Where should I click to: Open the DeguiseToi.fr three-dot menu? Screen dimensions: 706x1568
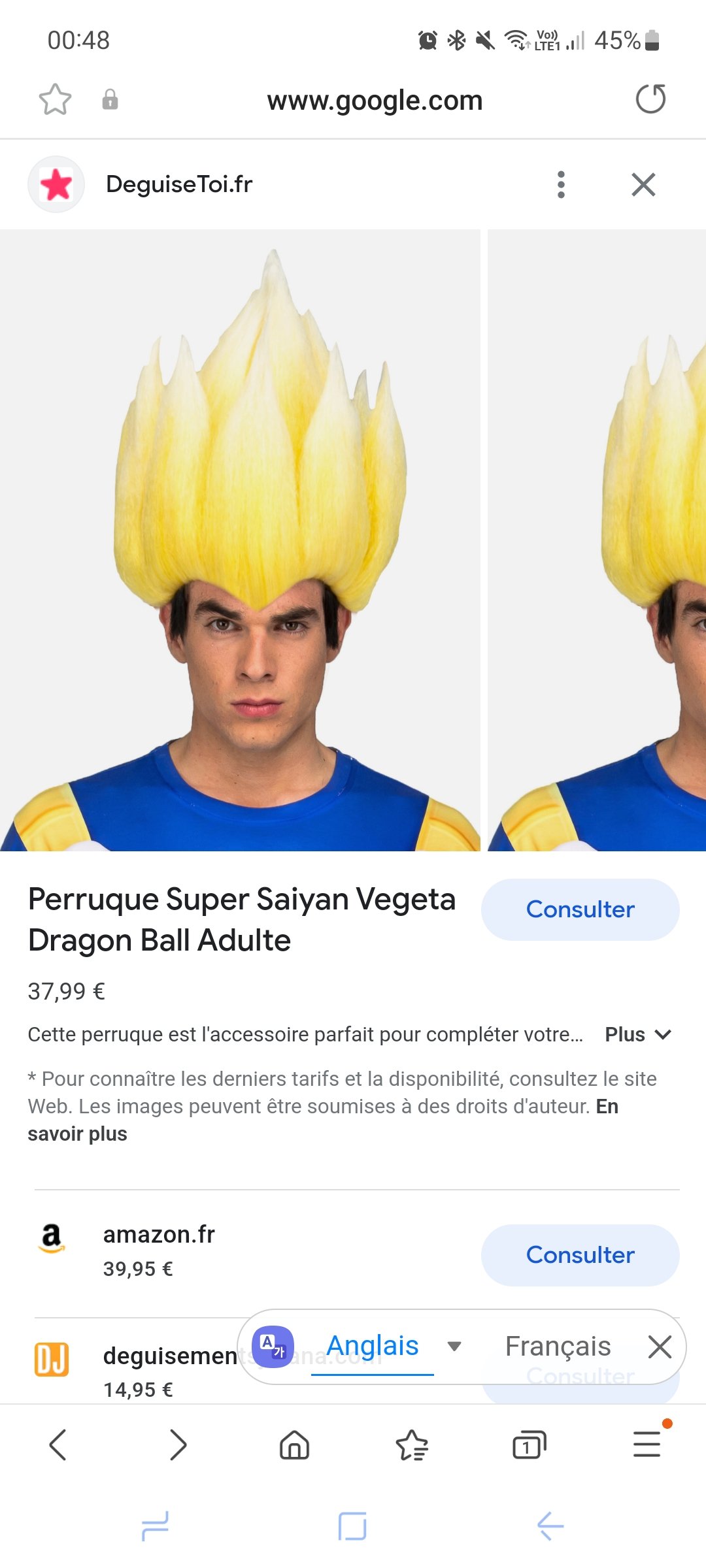click(561, 185)
